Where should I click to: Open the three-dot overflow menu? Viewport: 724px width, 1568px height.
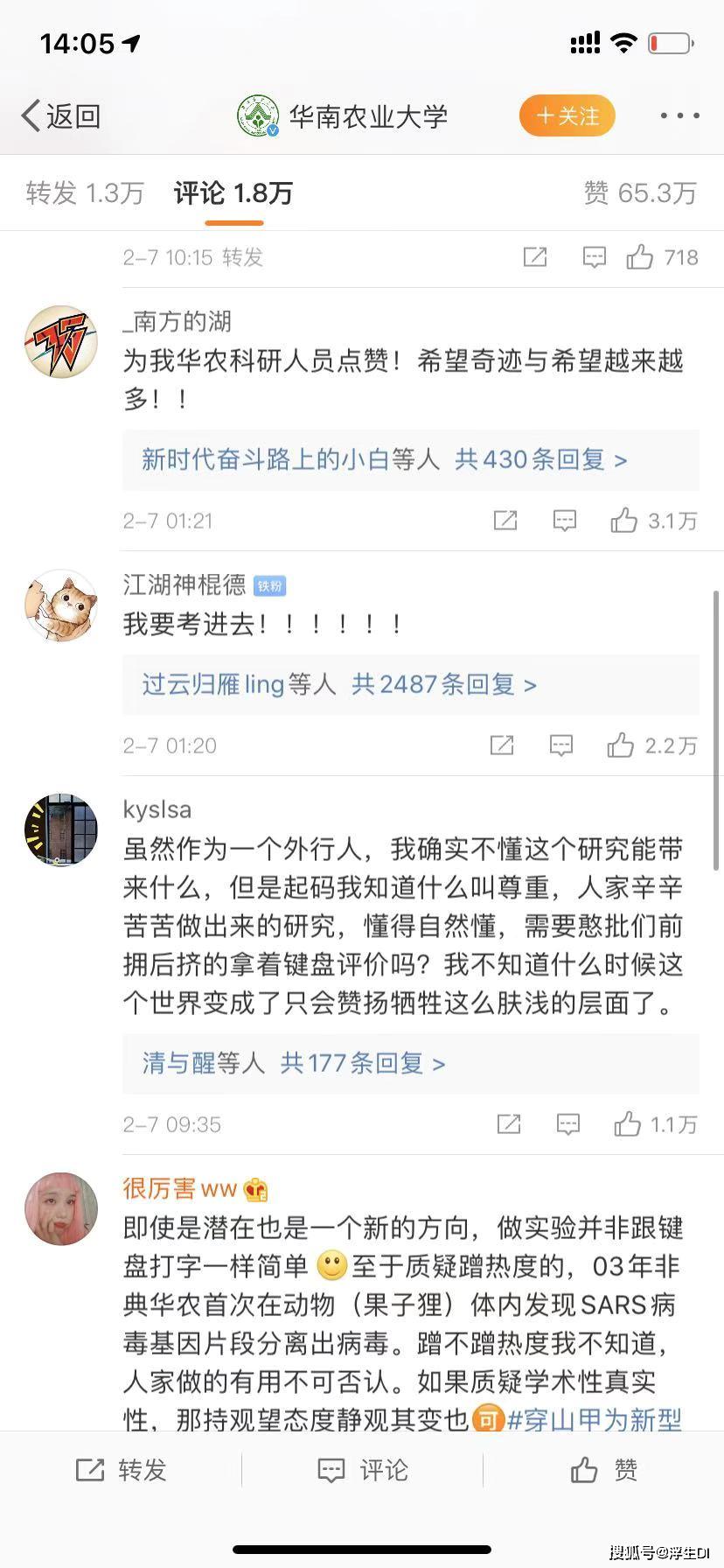coord(679,115)
